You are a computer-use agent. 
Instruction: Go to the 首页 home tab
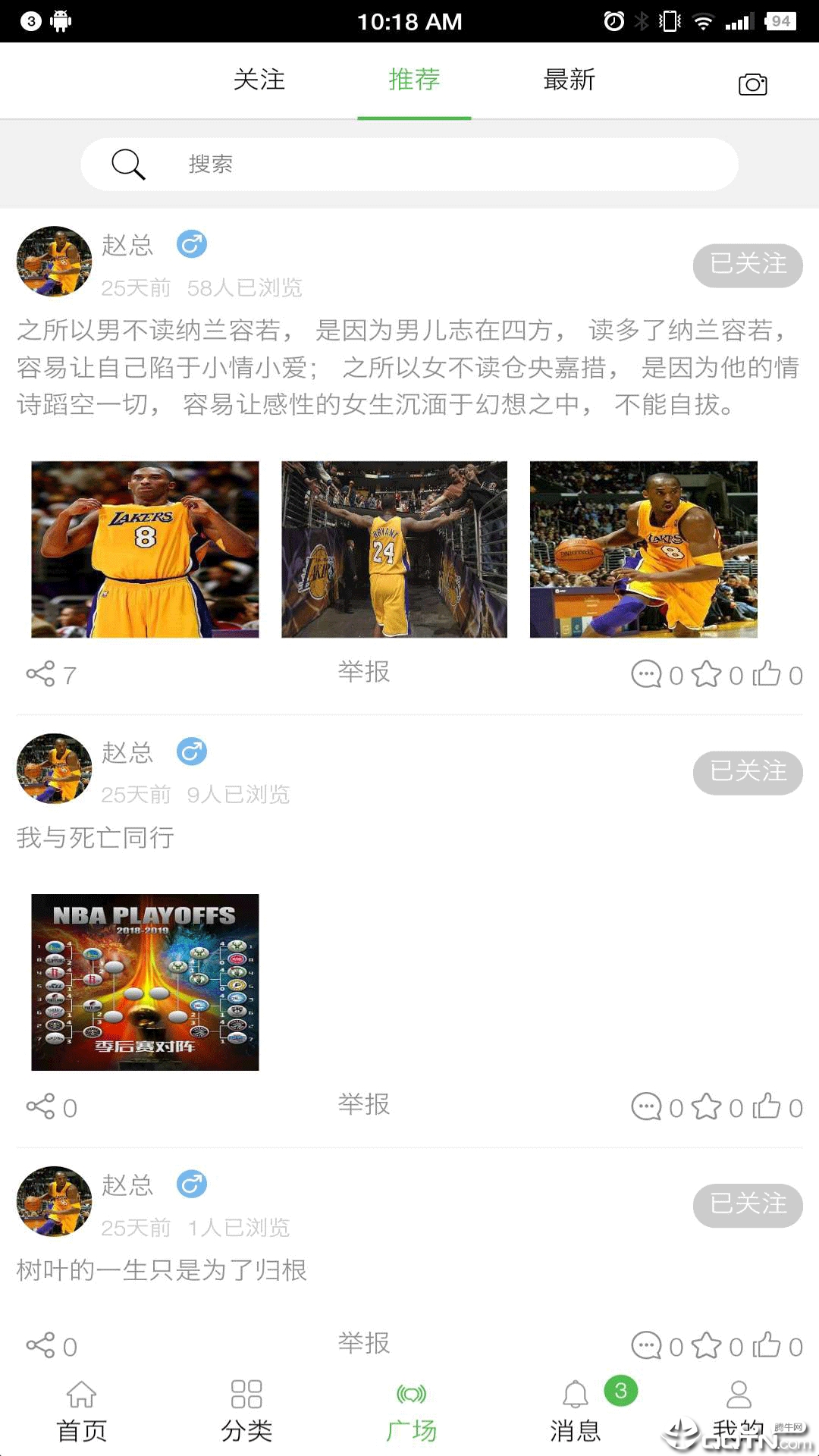81,1410
